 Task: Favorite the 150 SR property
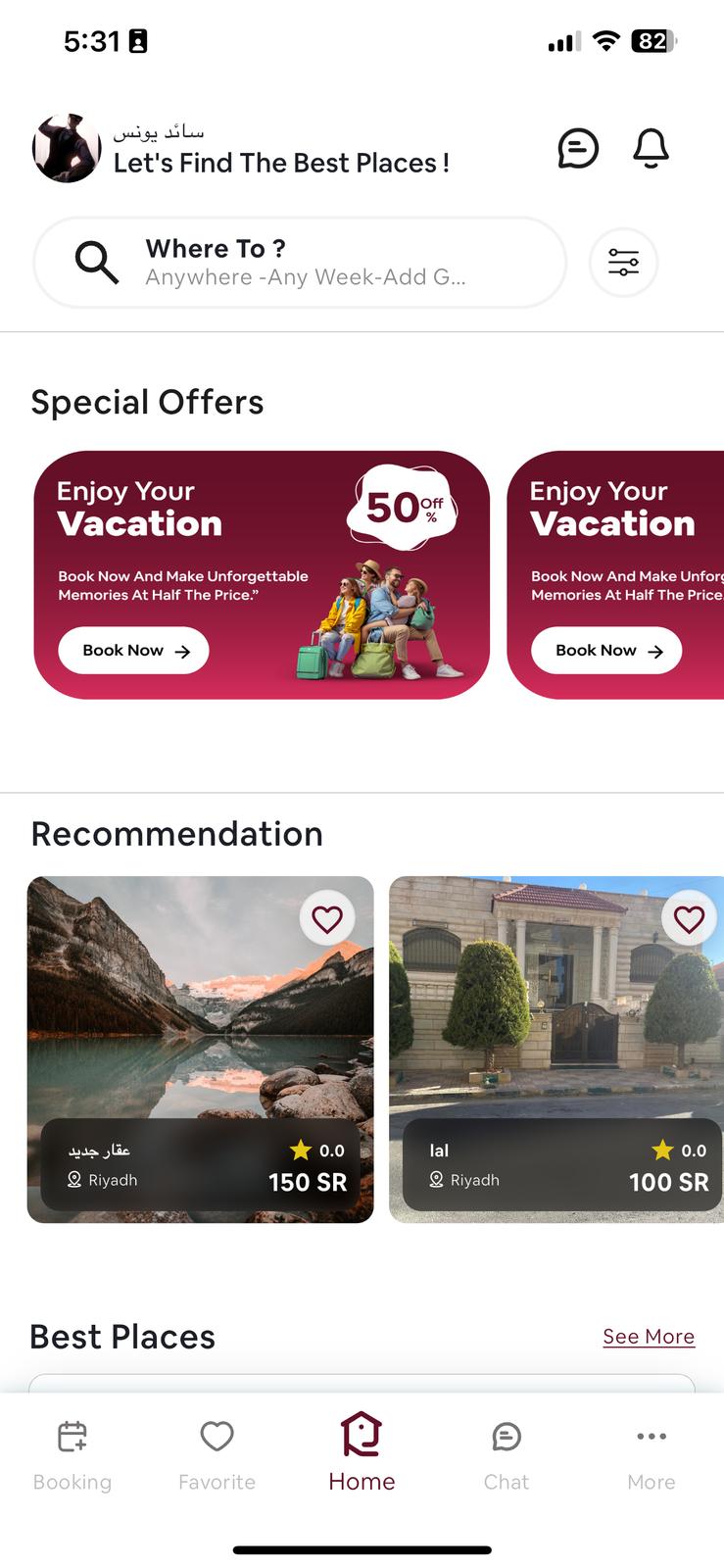tap(326, 919)
